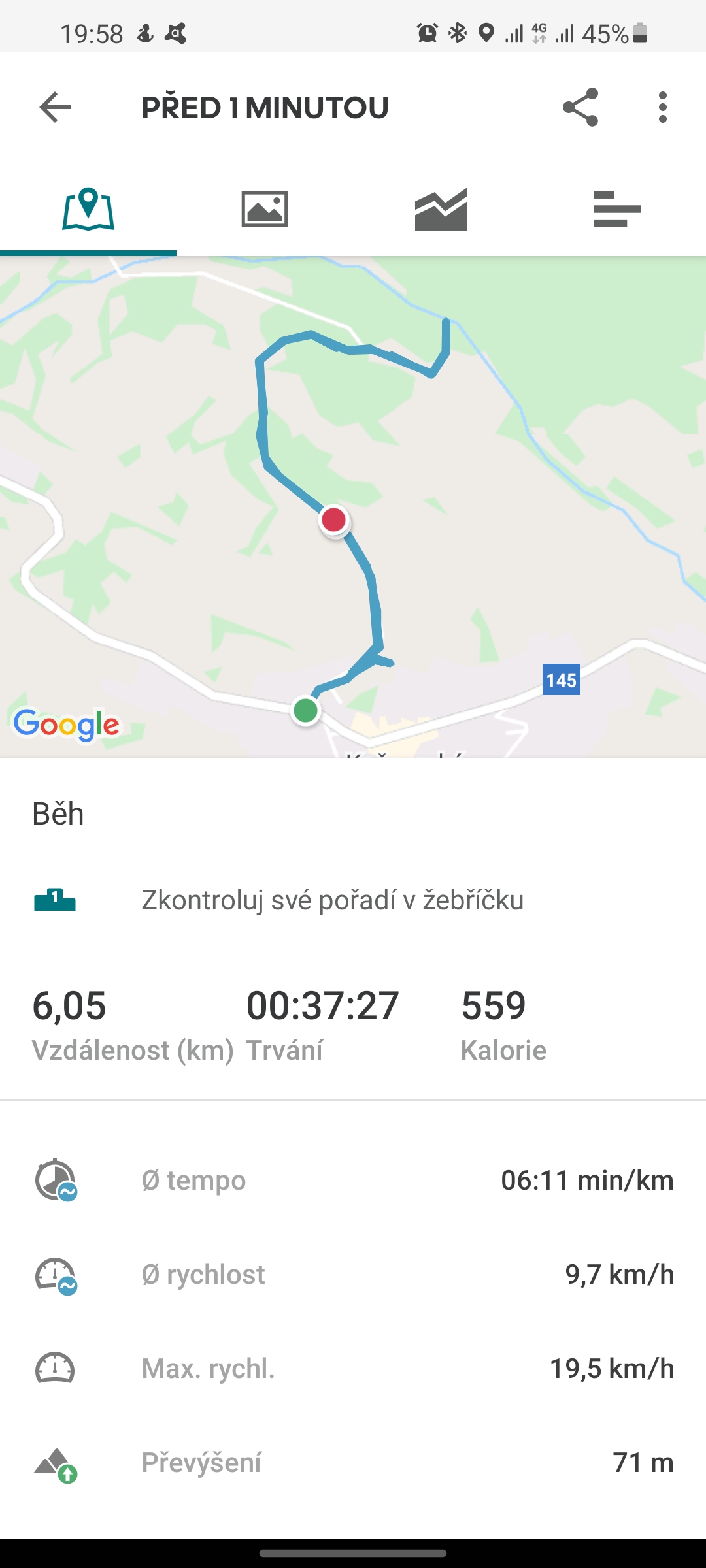Open the splits list tab
Viewport: 706px width, 1568px height.
618,209
